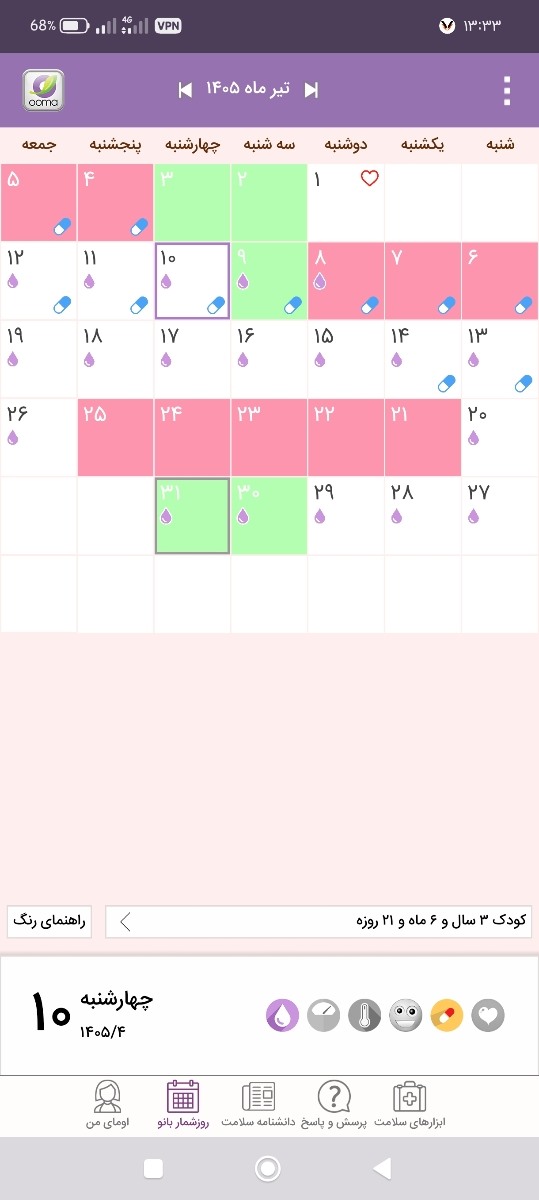Go to the previous month arrow
The height and width of the screenshot is (1200, 539).
tap(311, 90)
